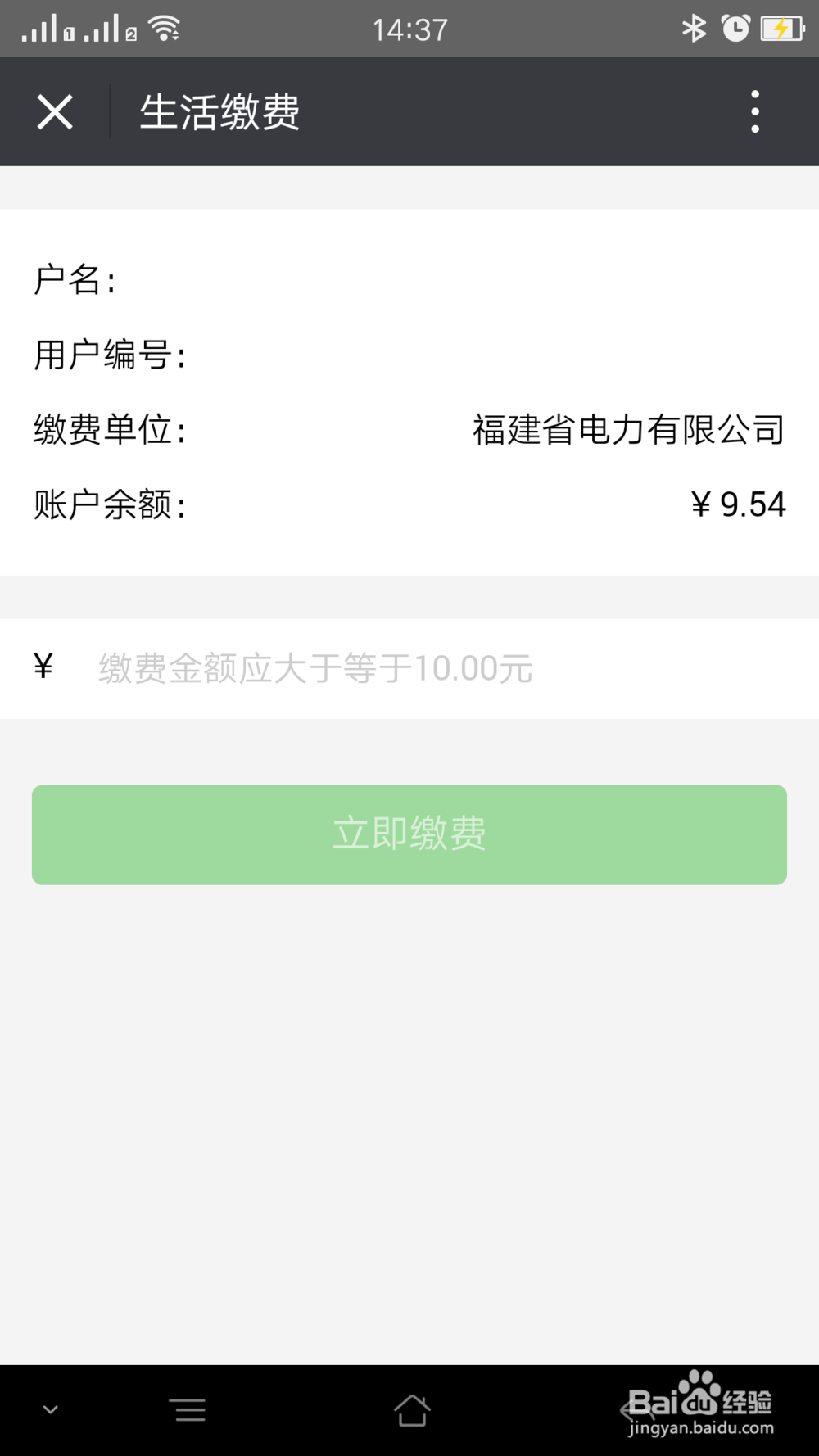Tap the Wi-Fi icon in status bar
This screenshot has height=1456, width=819.
click(167, 27)
